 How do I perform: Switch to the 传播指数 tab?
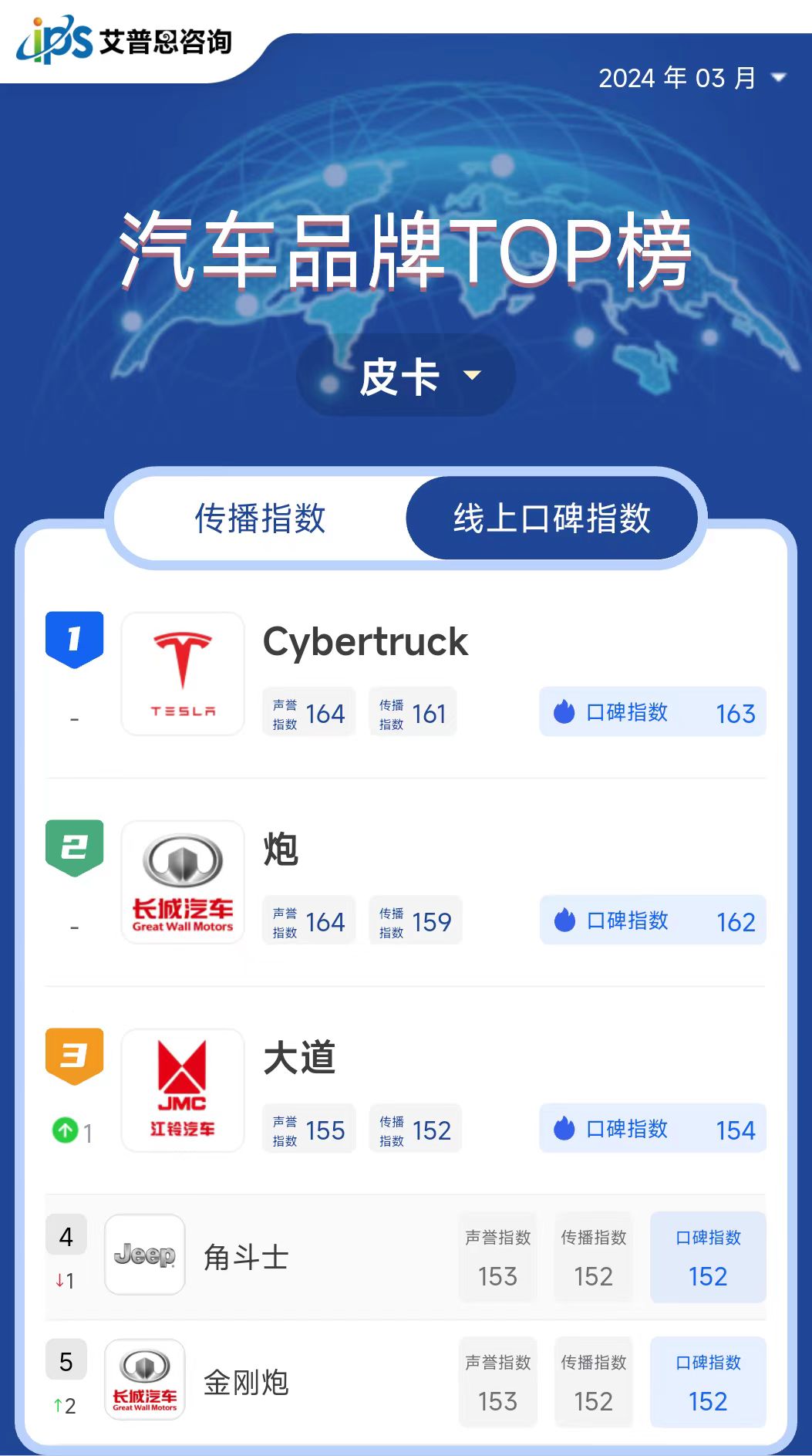pos(260,518)
